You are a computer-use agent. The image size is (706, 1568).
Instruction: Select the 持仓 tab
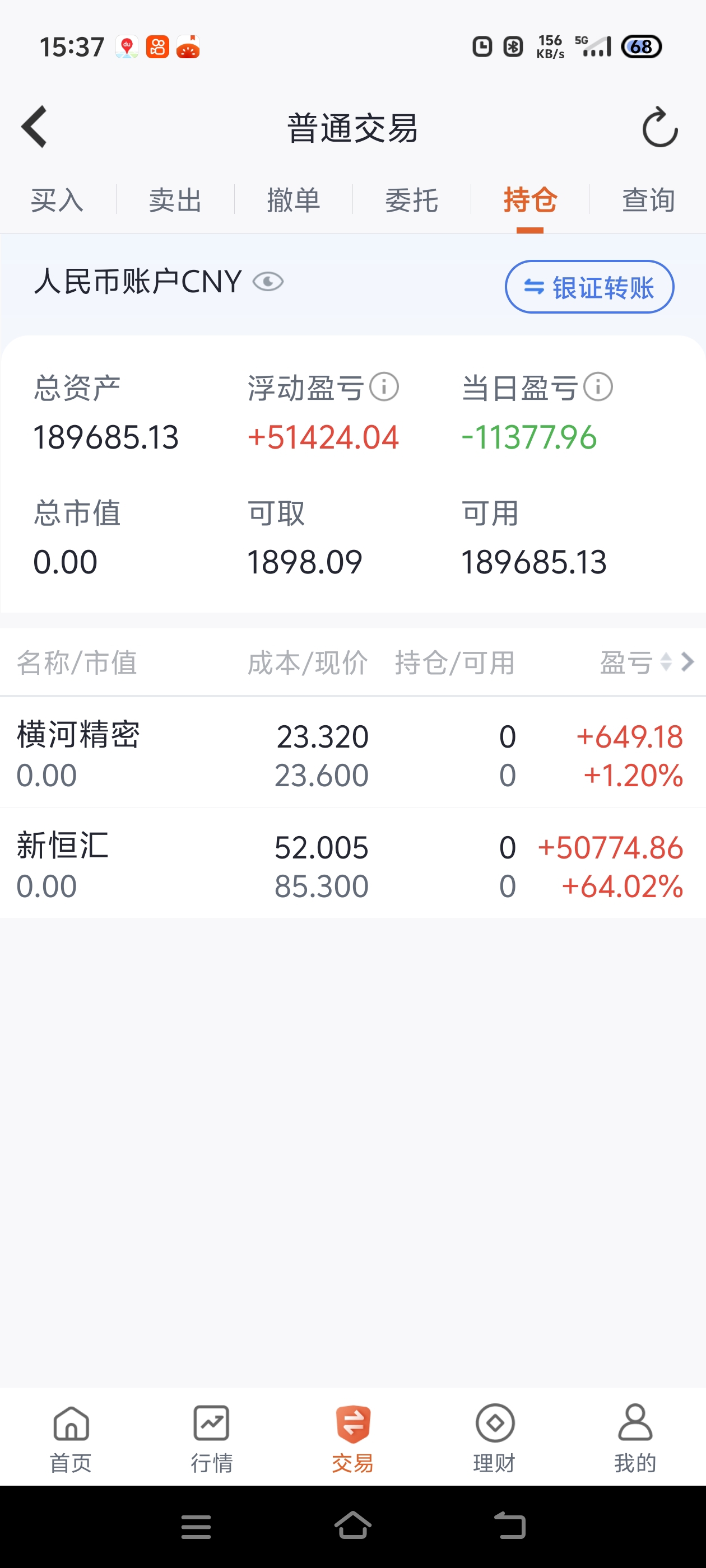tap(530, 200)
